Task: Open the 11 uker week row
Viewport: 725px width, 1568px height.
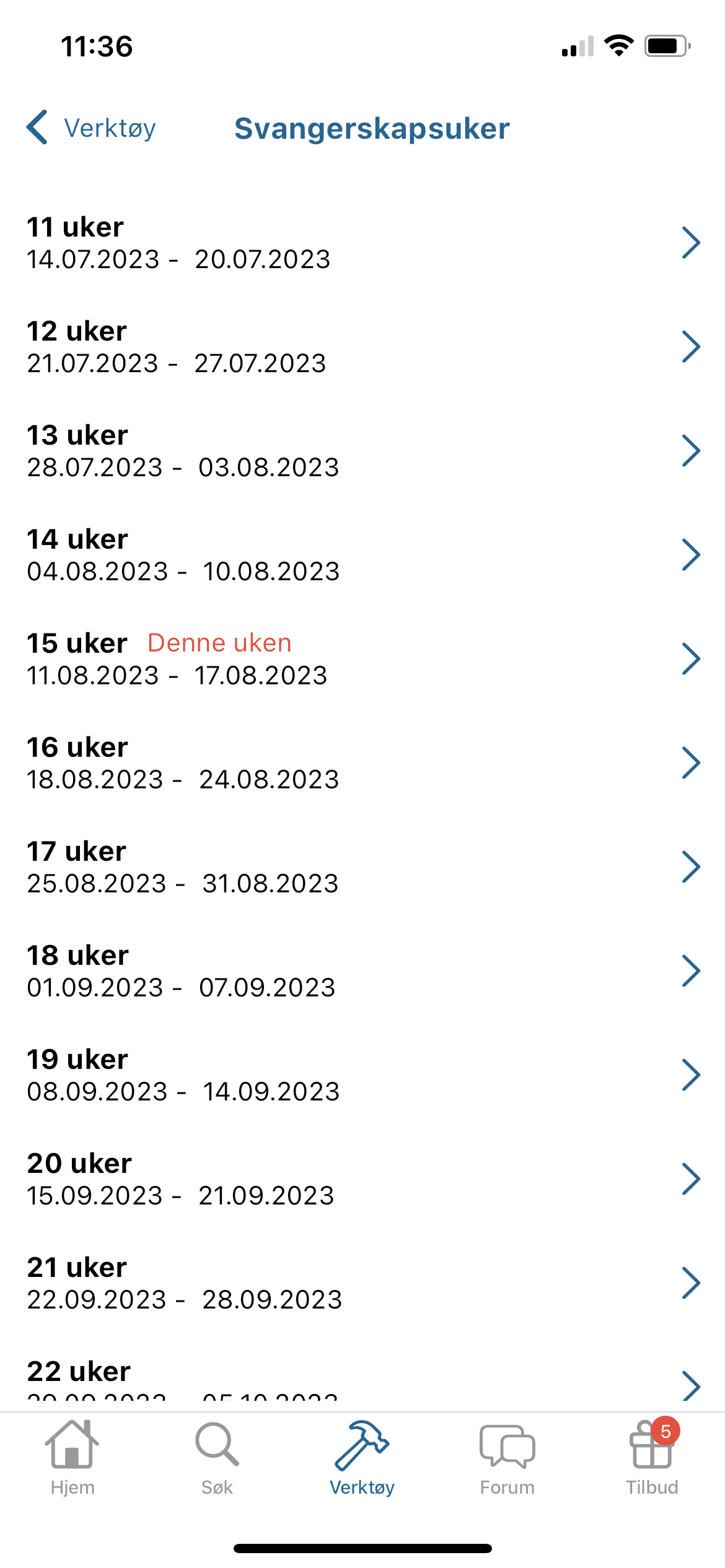Action: [362, 243]
